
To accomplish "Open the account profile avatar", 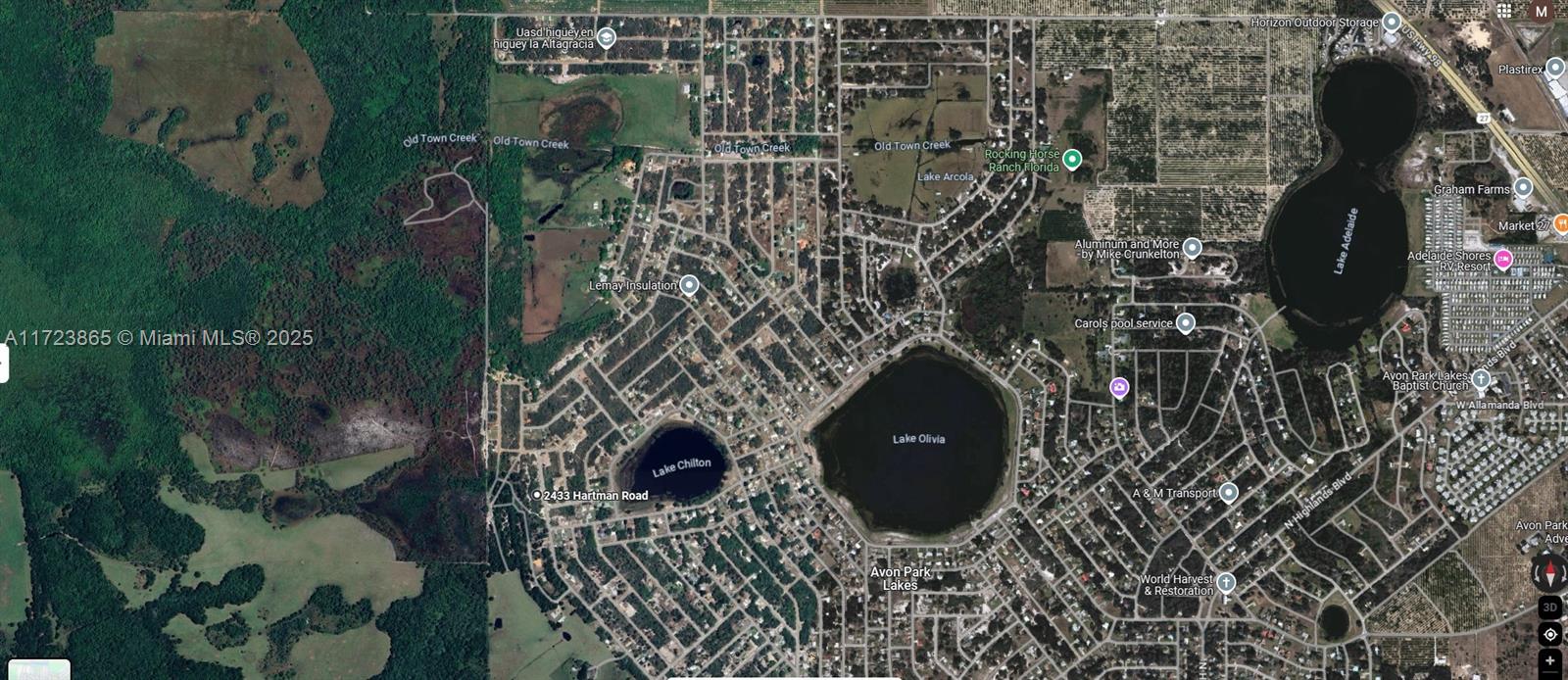I will click(1542, 11).
